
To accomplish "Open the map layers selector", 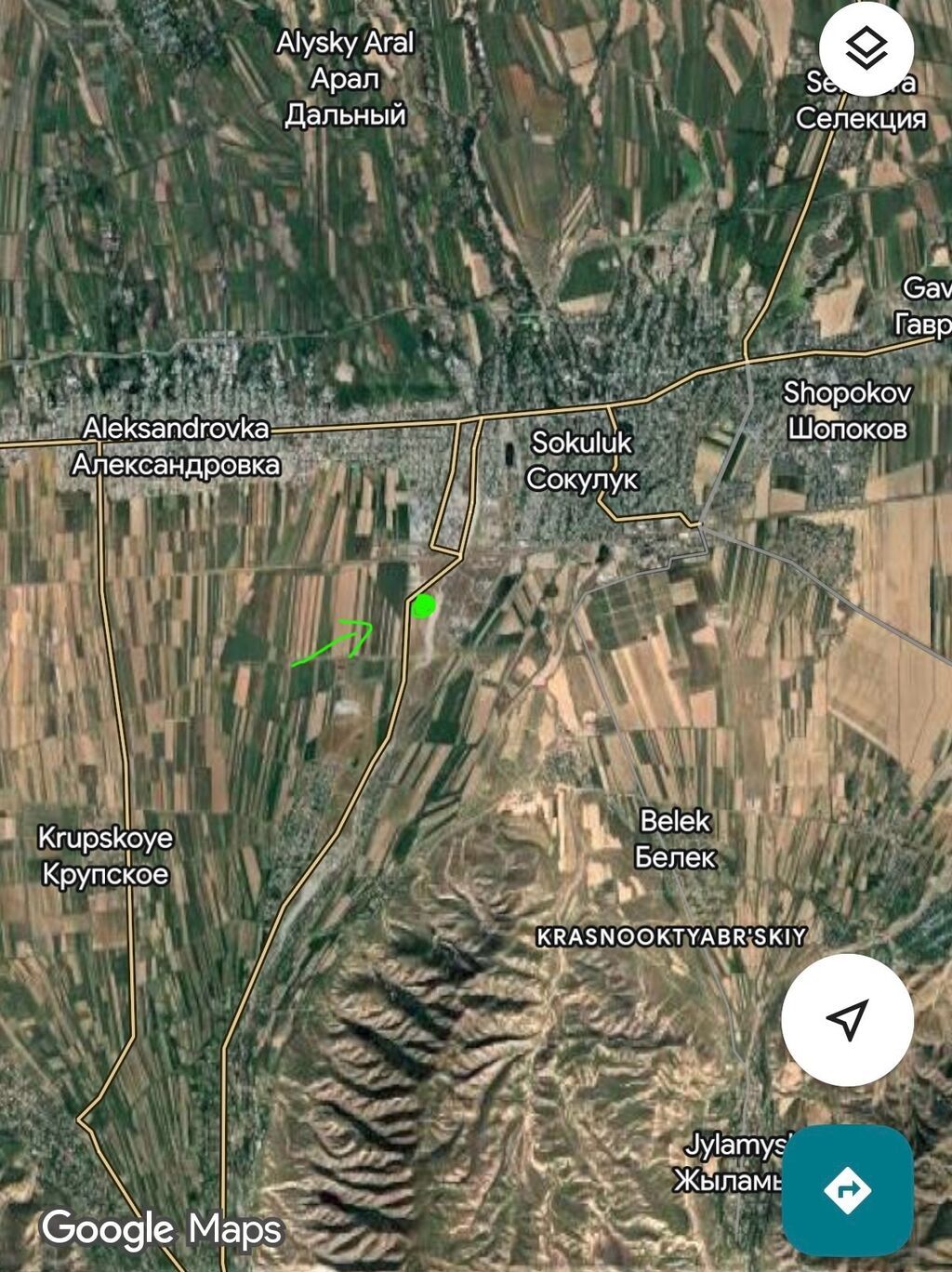I will tap(866, 49).
